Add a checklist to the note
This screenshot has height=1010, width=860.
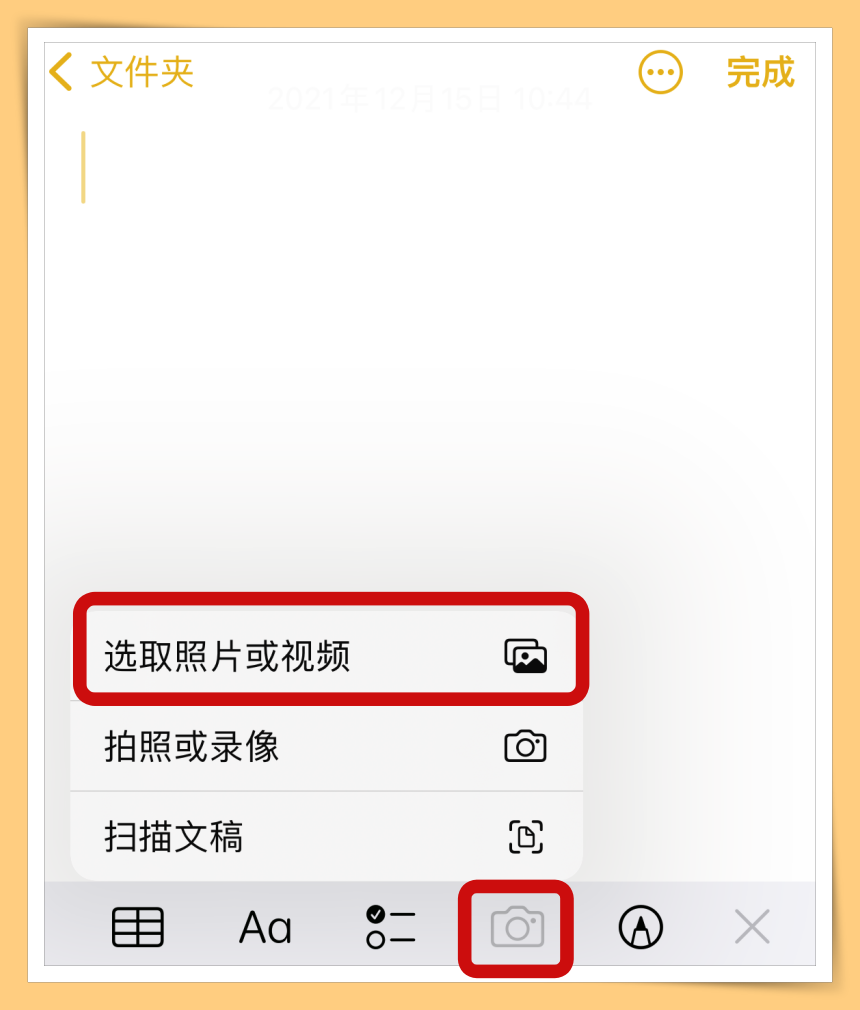coord(390,928)
